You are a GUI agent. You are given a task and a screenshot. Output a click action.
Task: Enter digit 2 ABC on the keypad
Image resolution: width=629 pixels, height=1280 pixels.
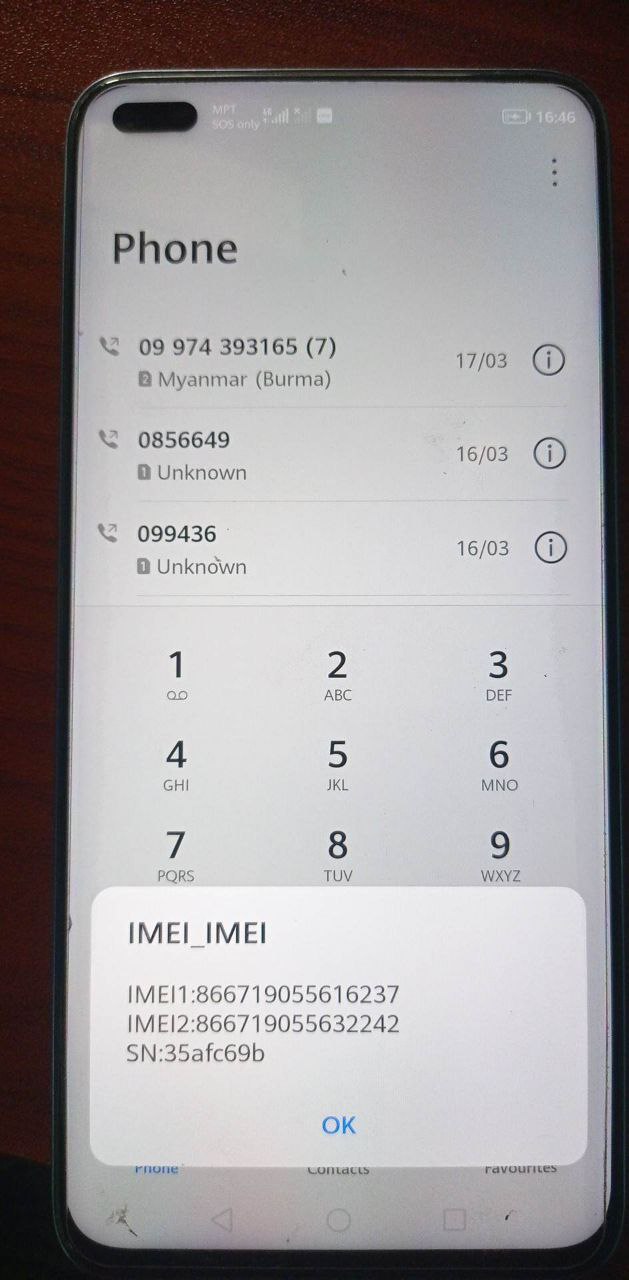coord(338,676)
